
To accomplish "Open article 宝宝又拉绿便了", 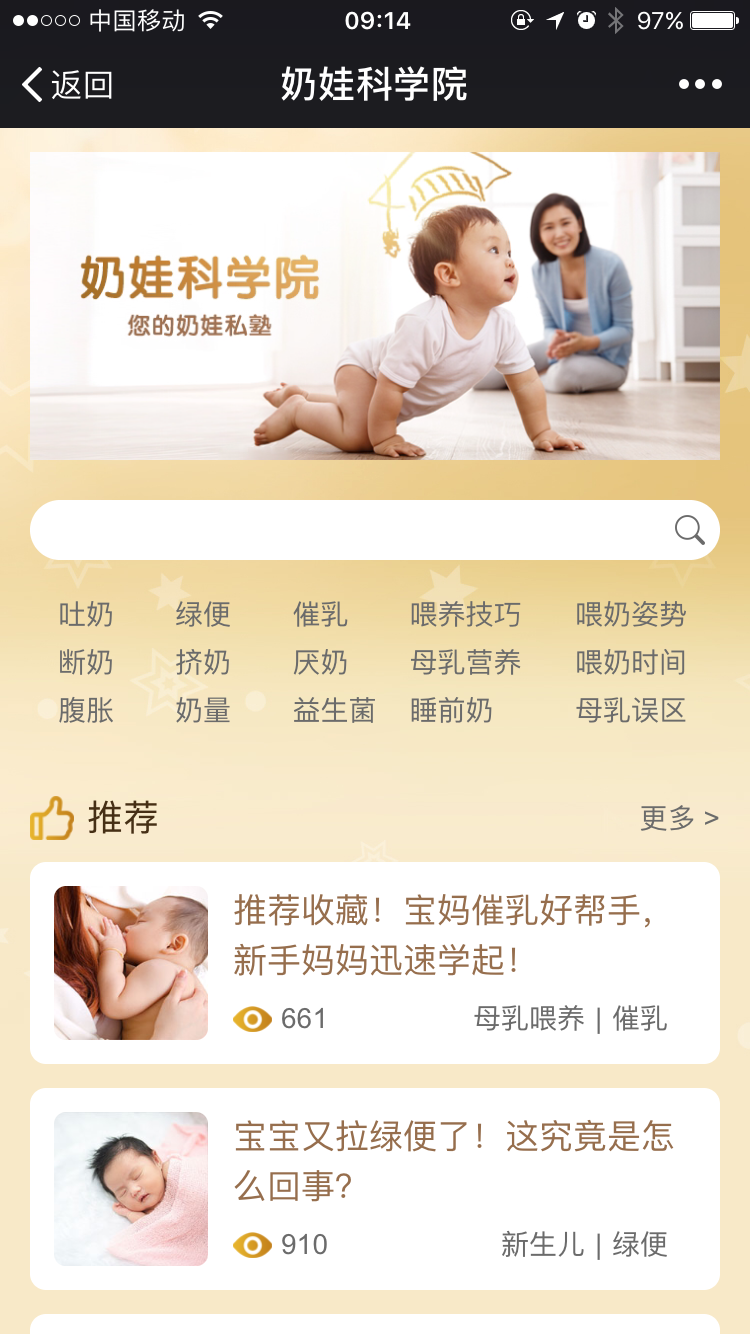I will 453,1162.
